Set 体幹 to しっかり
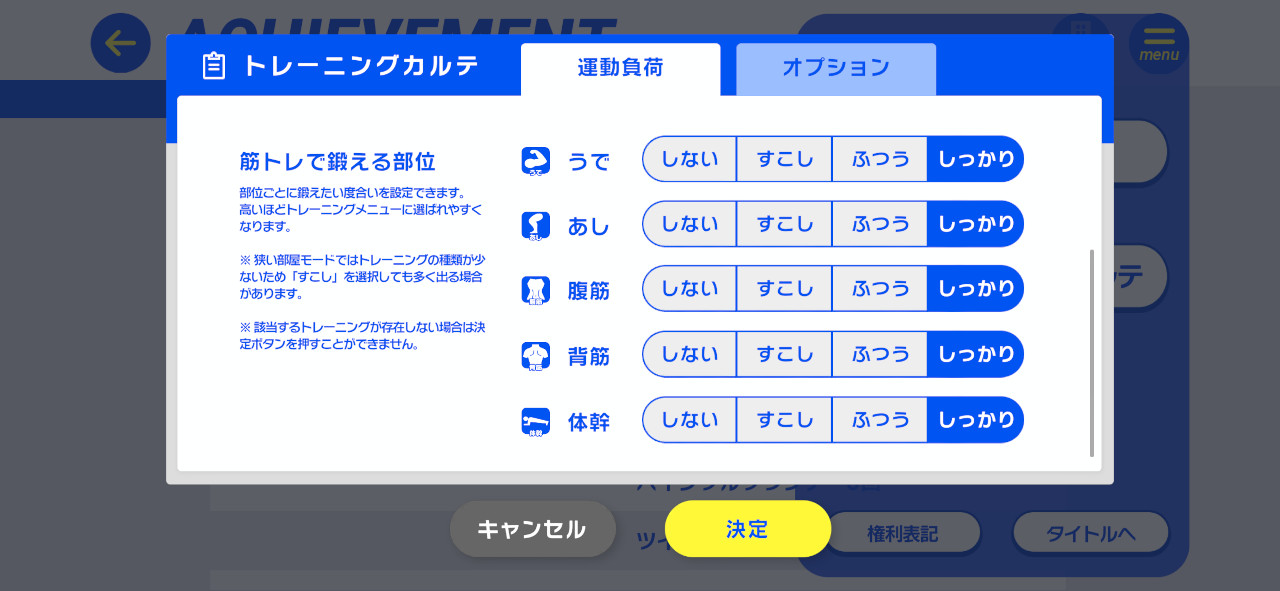Viewport: 1280px width, 591px height. pyautogui.click(x=975, y=420)
